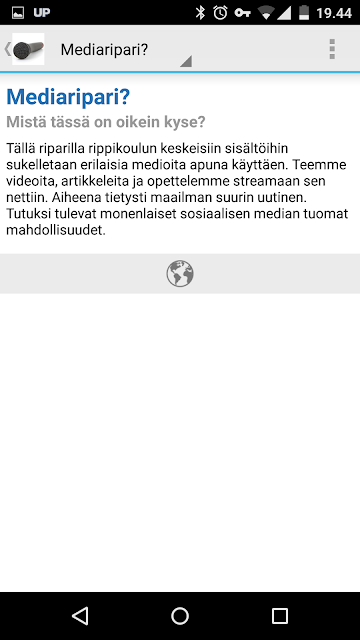Image resolution: width=360 pixels, height=640 pixels.
Task: Tap the system back button
Action: coord(80,616)
